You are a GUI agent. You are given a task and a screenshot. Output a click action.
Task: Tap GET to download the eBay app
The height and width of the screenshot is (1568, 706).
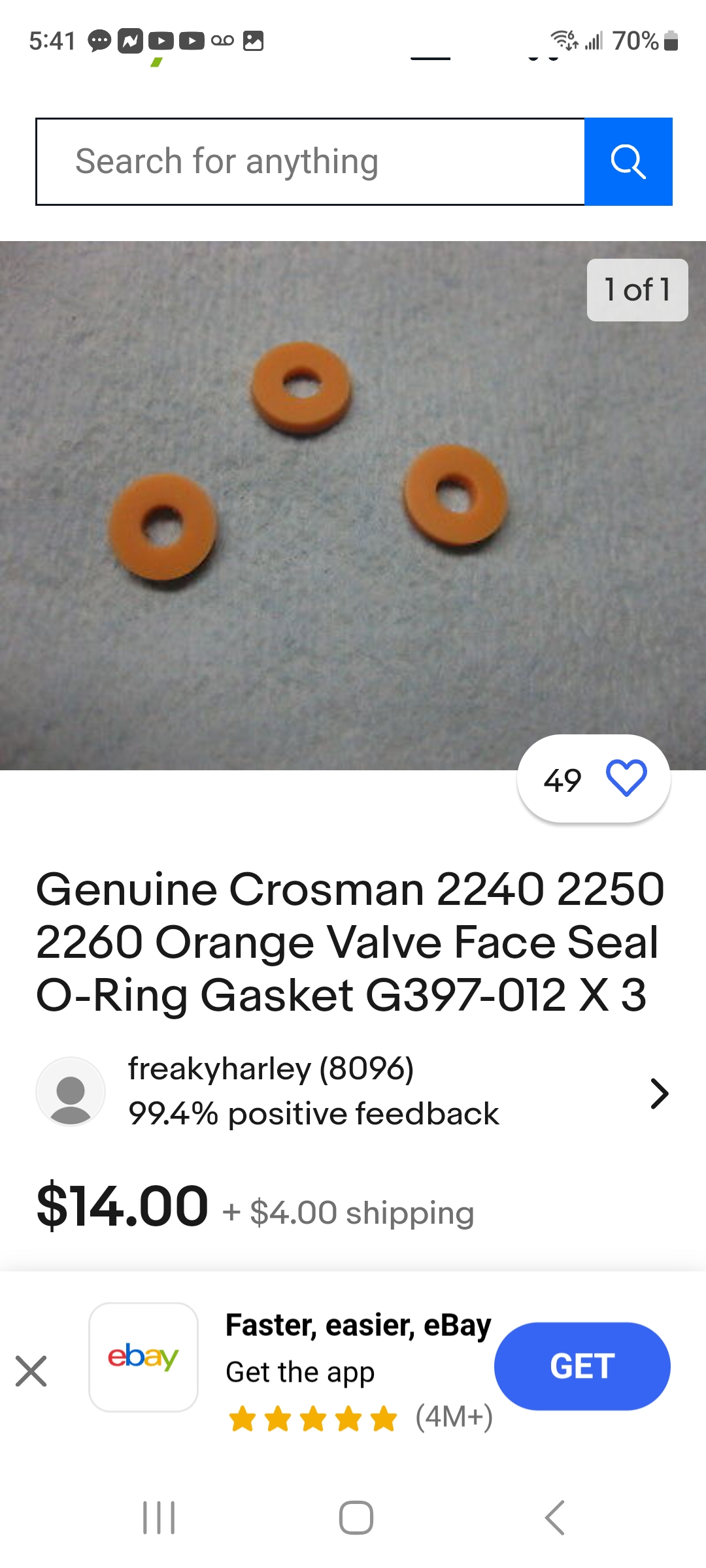582,1365
